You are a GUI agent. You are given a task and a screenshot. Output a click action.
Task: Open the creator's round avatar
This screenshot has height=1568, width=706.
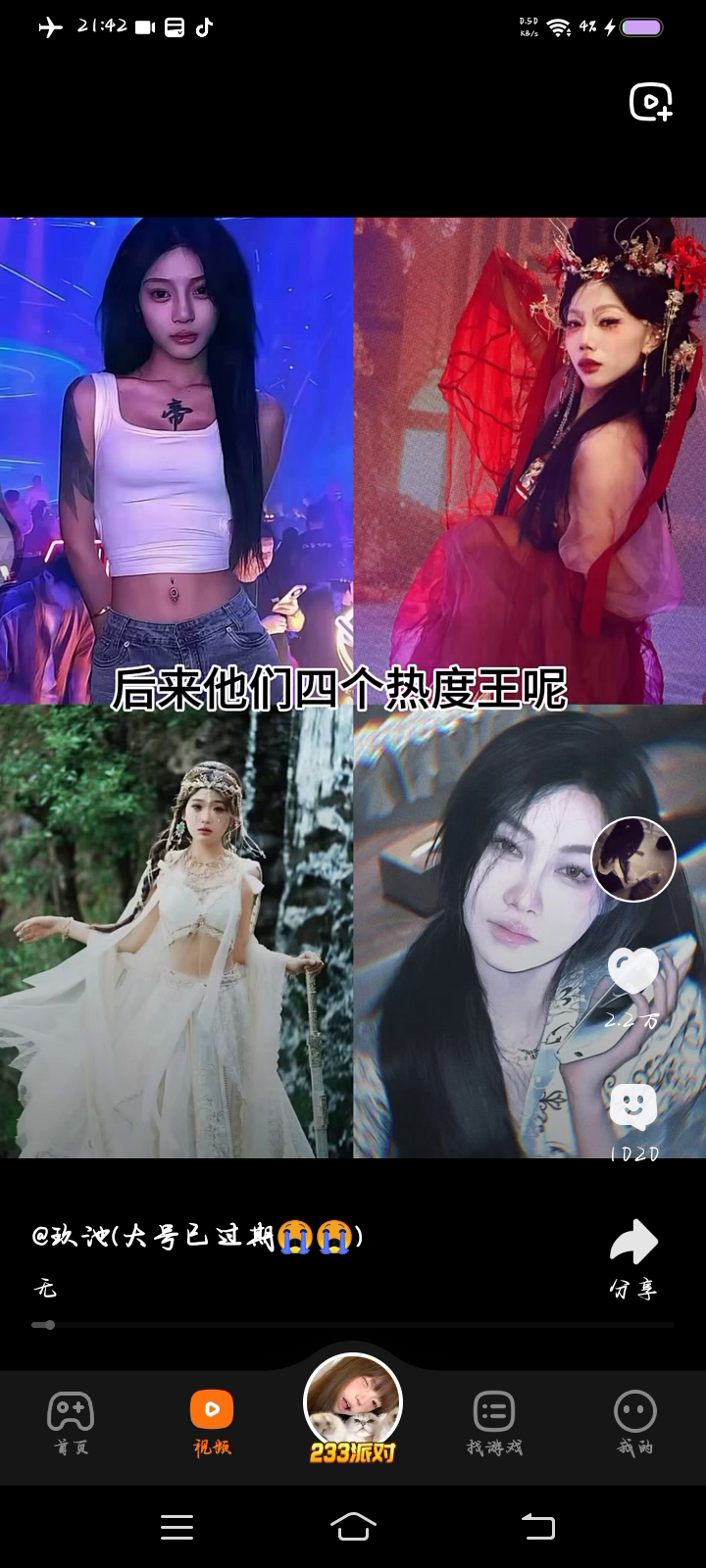click(x=633, y=858)
